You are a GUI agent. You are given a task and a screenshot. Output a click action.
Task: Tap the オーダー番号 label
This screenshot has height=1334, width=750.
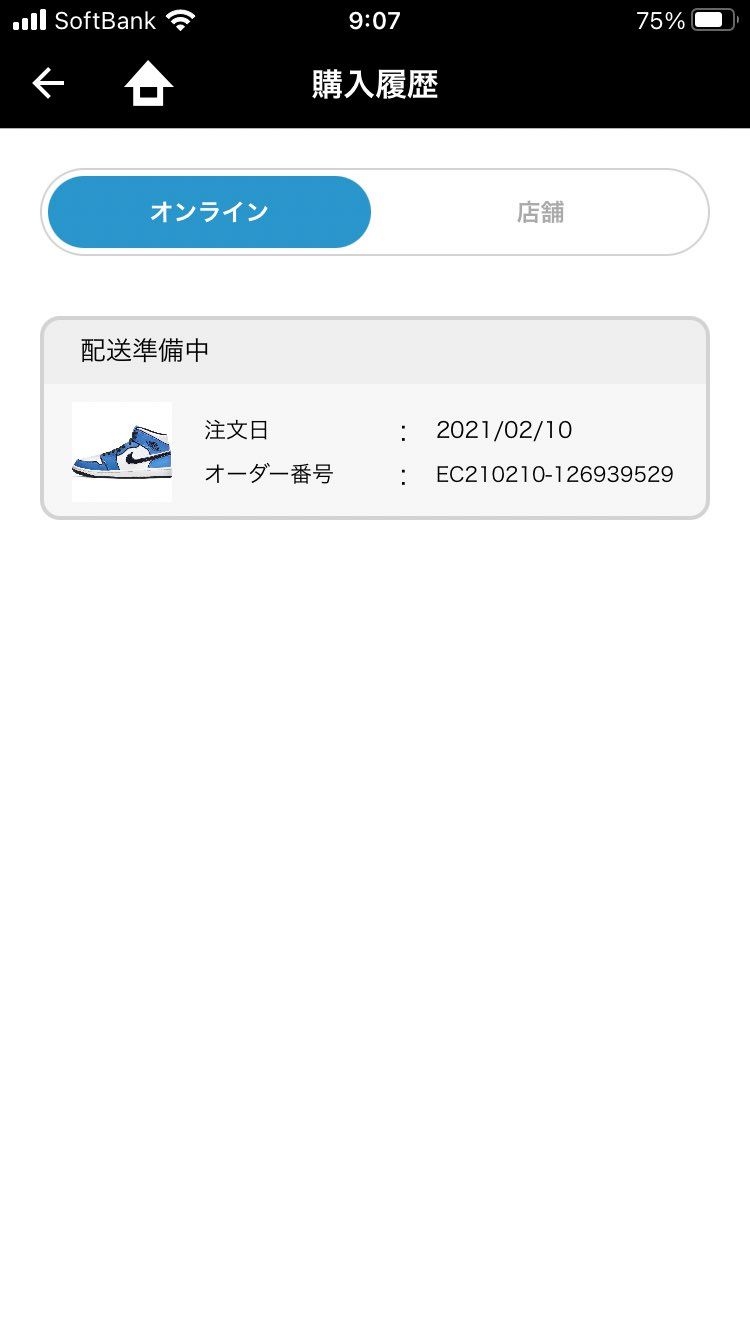tap(270, 474)
